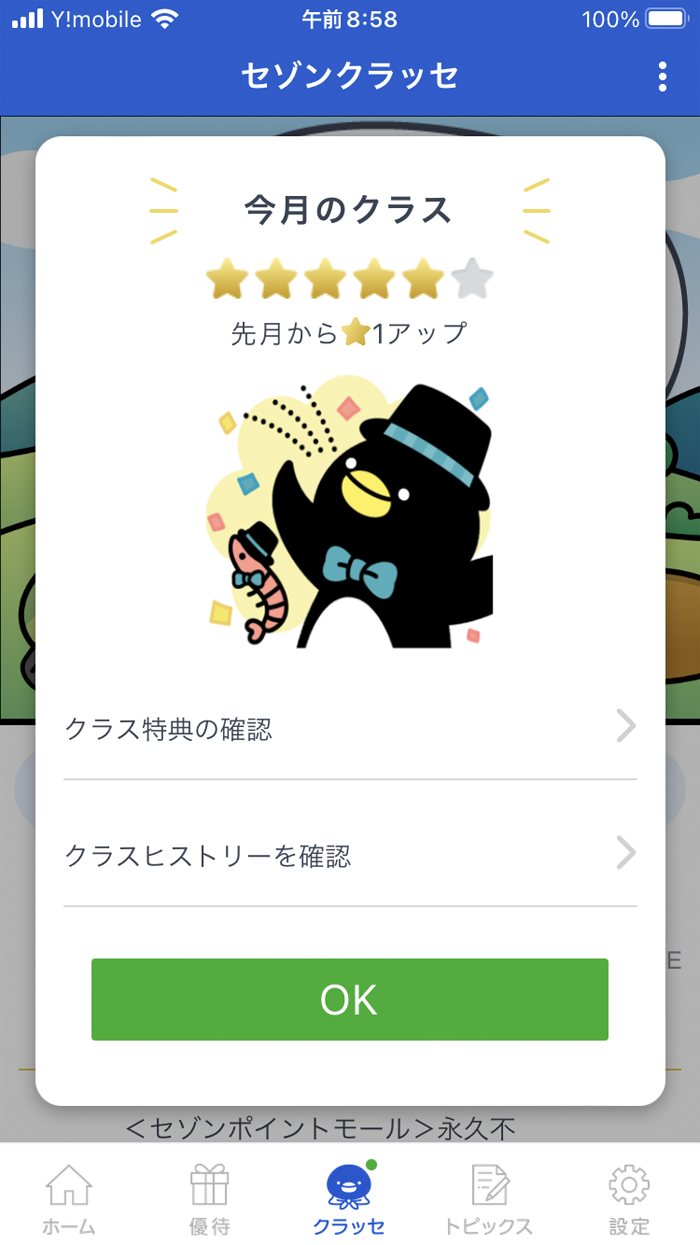Screen dimensions: 700x1245
Task: Open the three-dot overflow menu
Action: 662,76
